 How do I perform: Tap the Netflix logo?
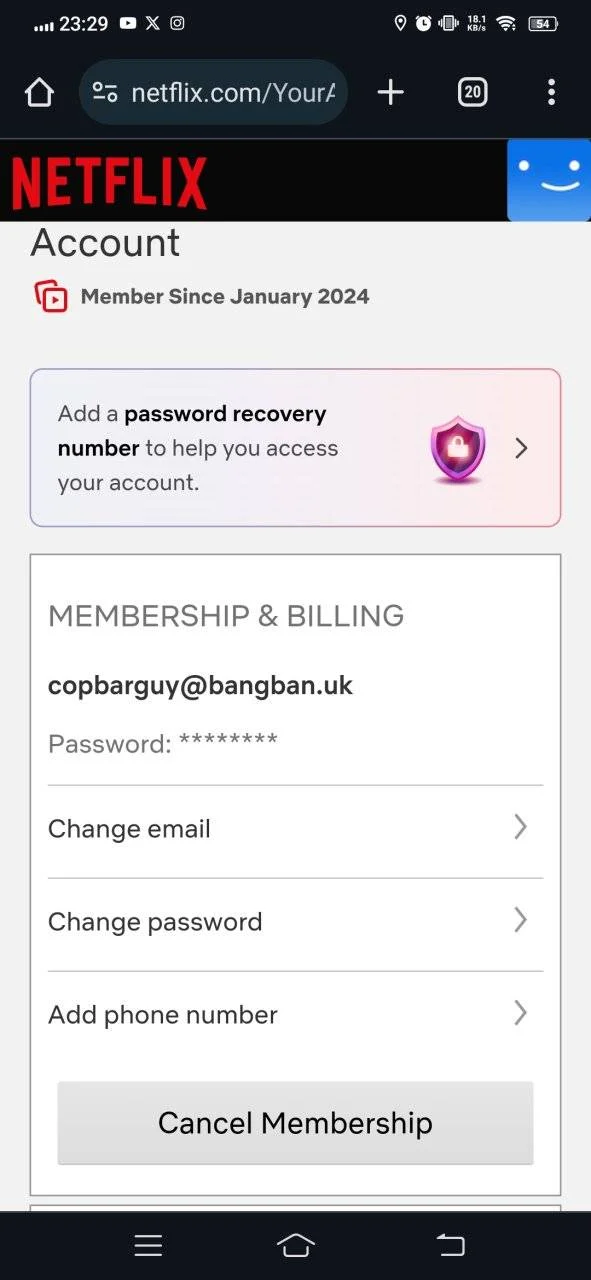(109, 183)
